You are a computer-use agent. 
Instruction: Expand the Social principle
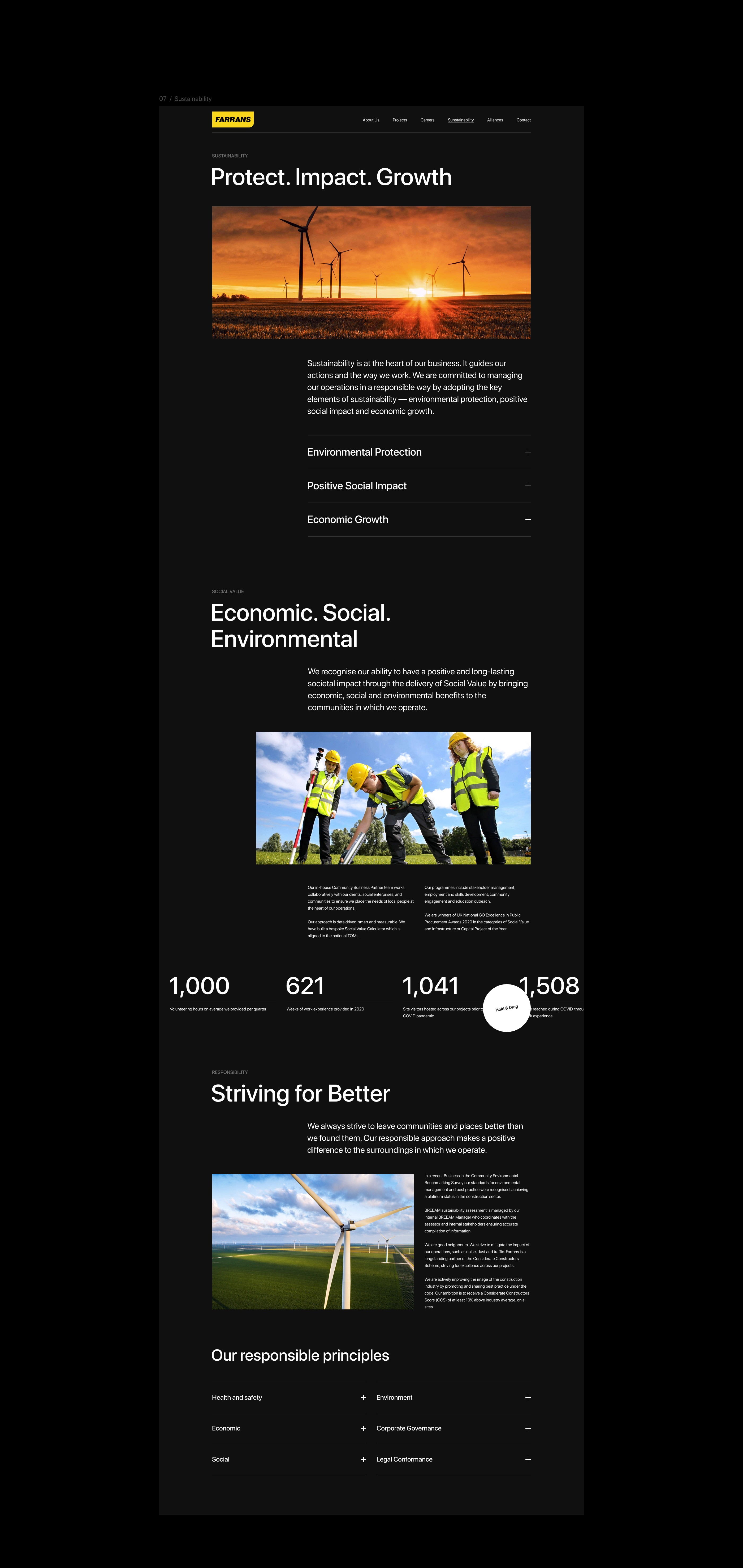click(289, 1459)
